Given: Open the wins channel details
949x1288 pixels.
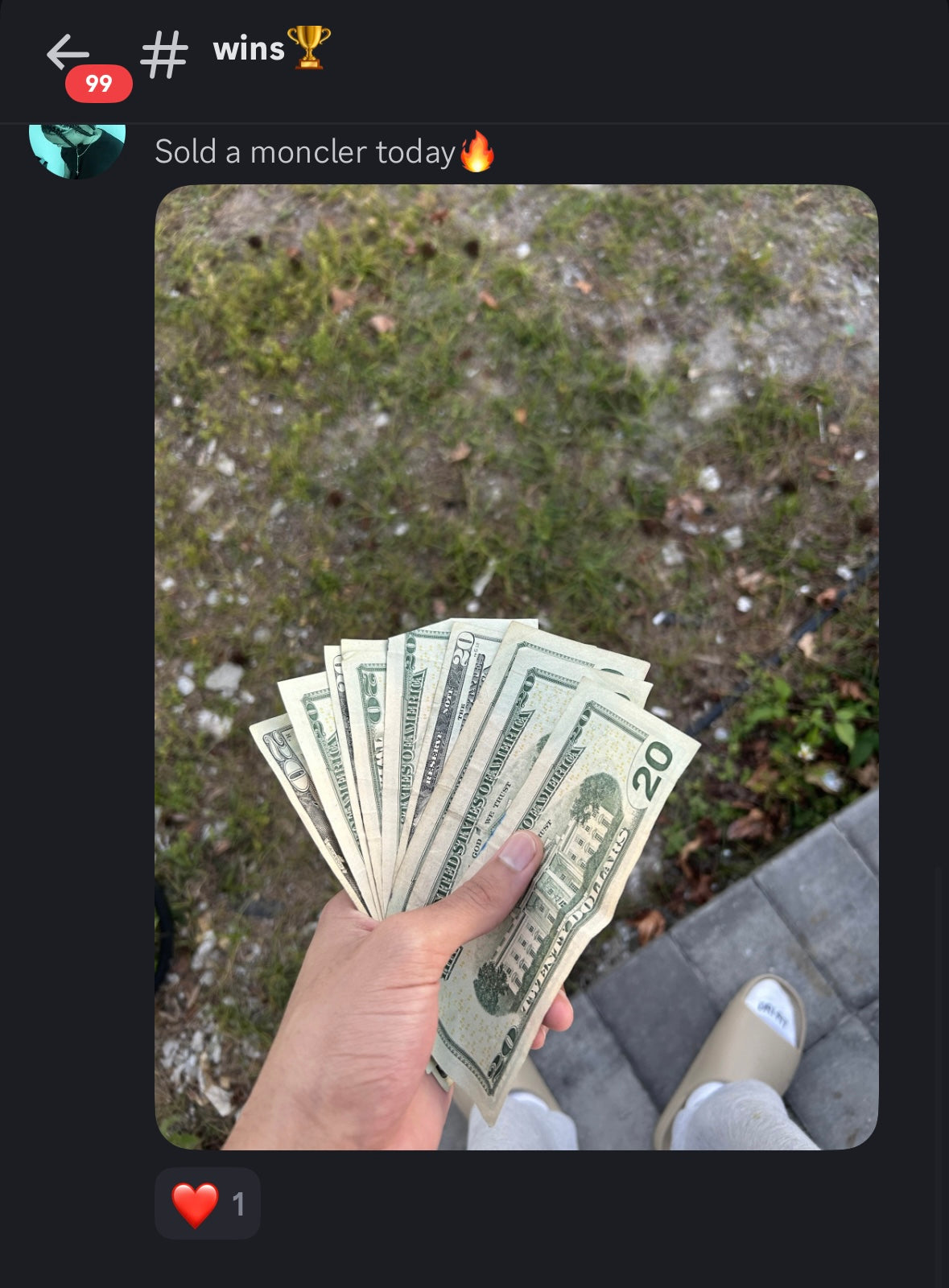Looking at the screenshot, I should pyautogui.click(x=249, y=50).
